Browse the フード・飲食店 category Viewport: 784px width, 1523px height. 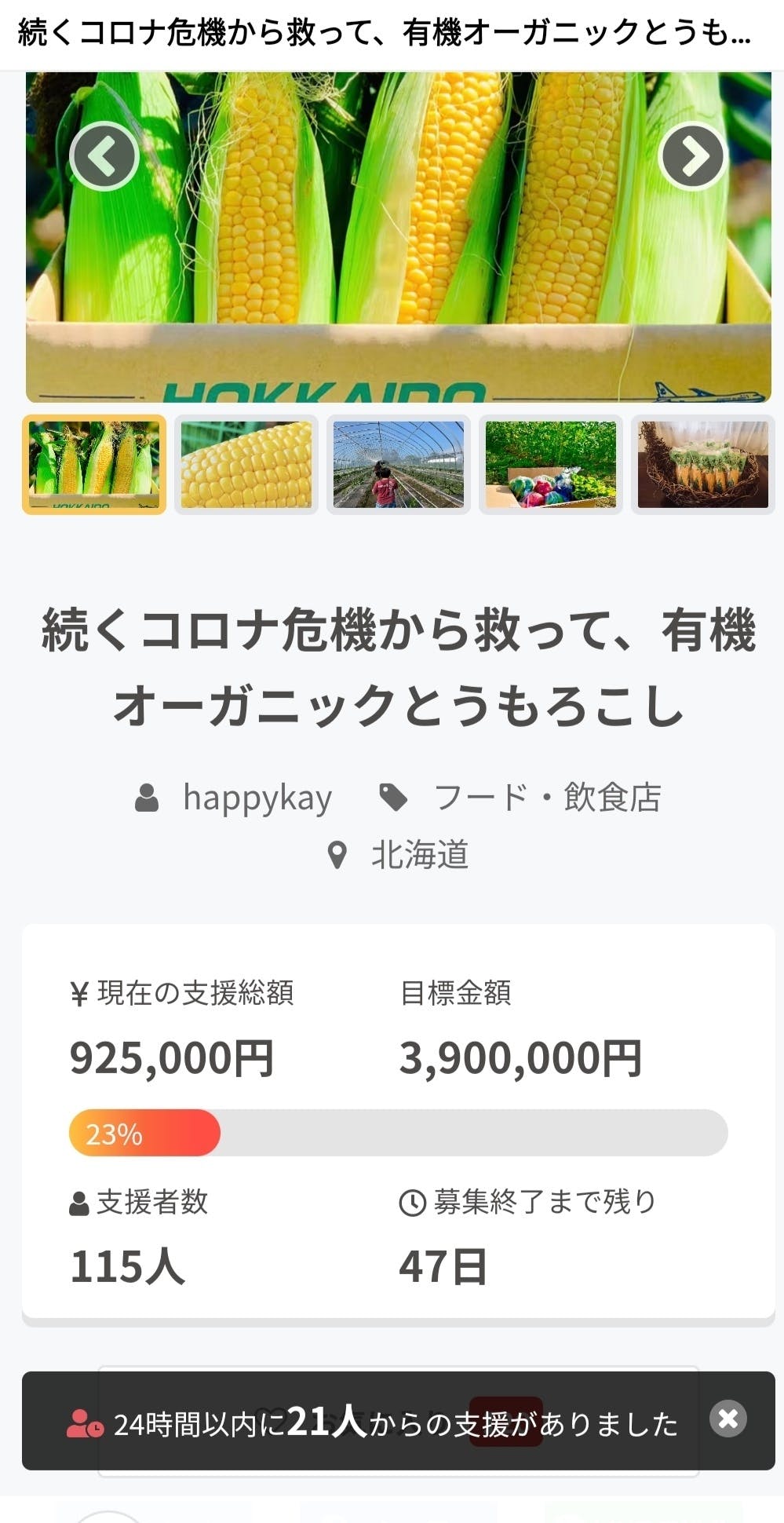[x=547, y=798]
